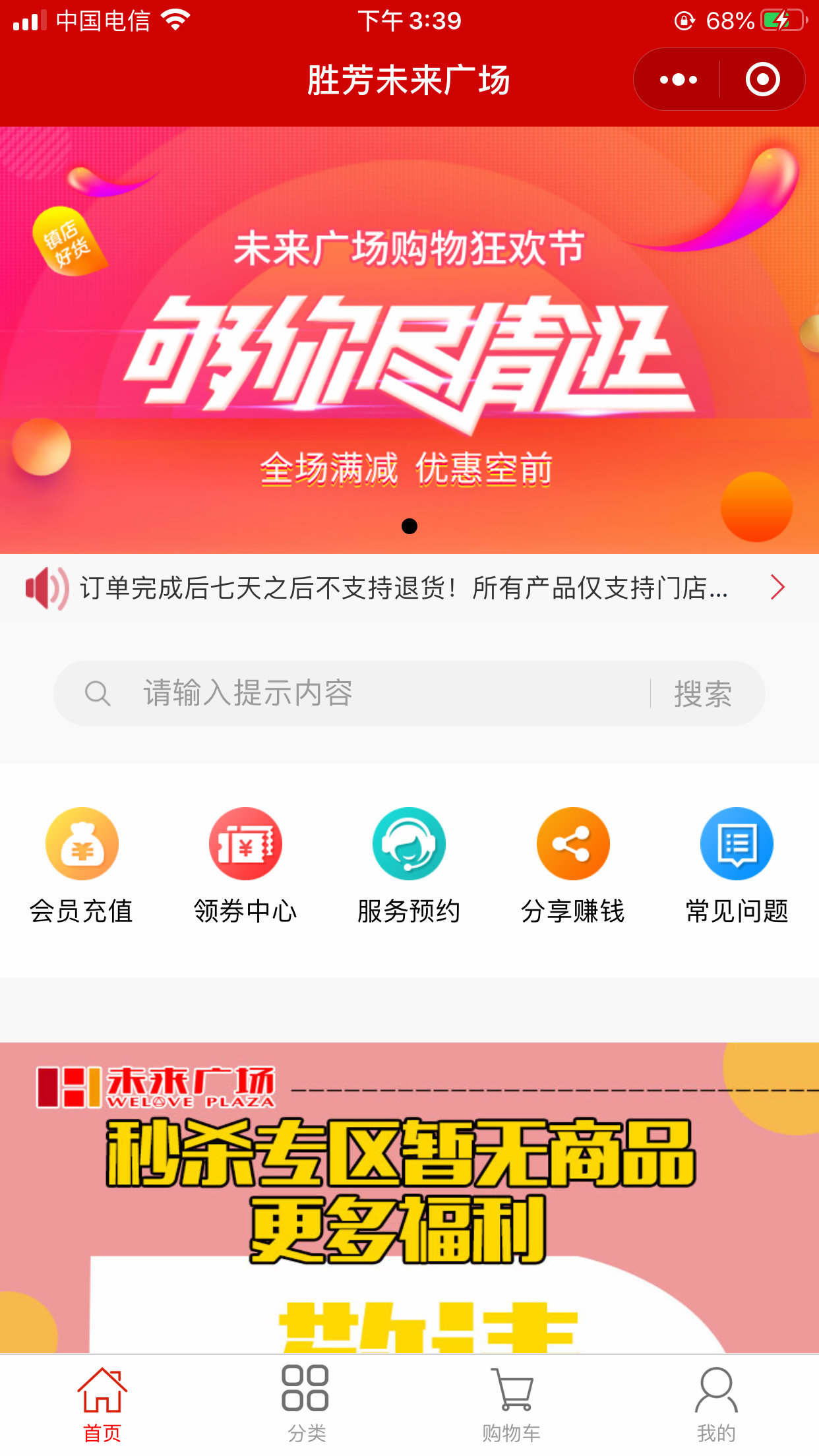Open the 未来广场购物狂欢节 banner
The image size is (819, 1456).
tap(409, 340)
